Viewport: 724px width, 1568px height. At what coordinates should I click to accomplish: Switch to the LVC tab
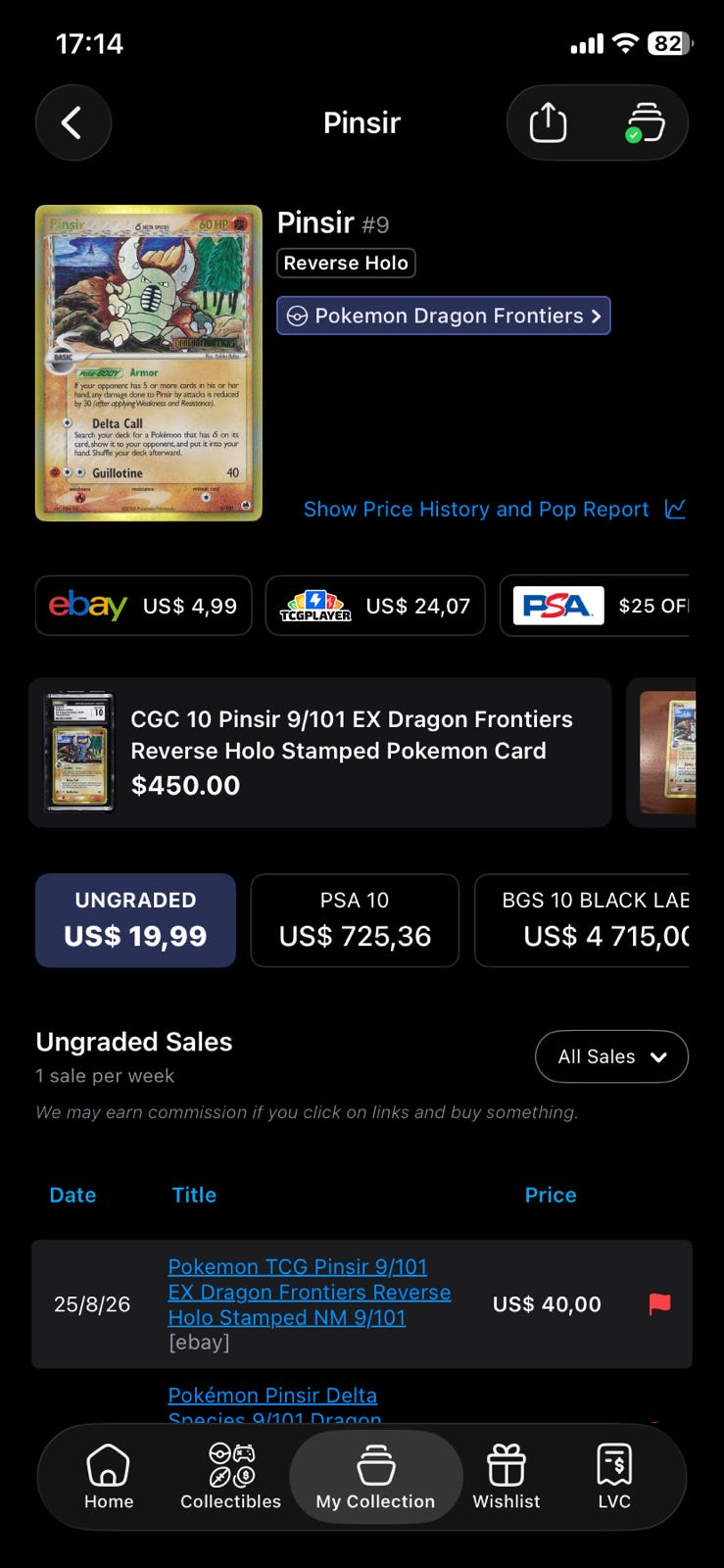click(x=614, y=1477)
